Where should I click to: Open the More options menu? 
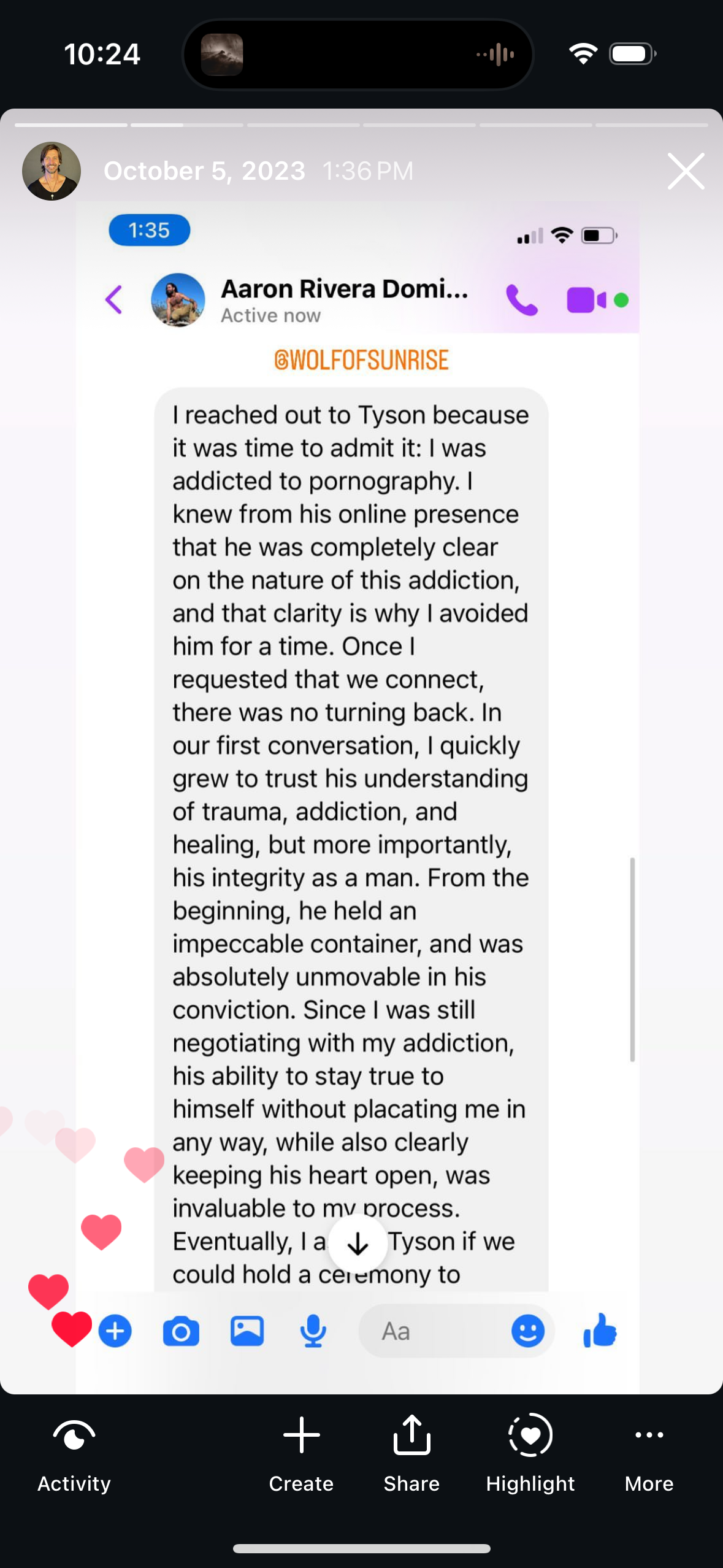point(649,1452)
